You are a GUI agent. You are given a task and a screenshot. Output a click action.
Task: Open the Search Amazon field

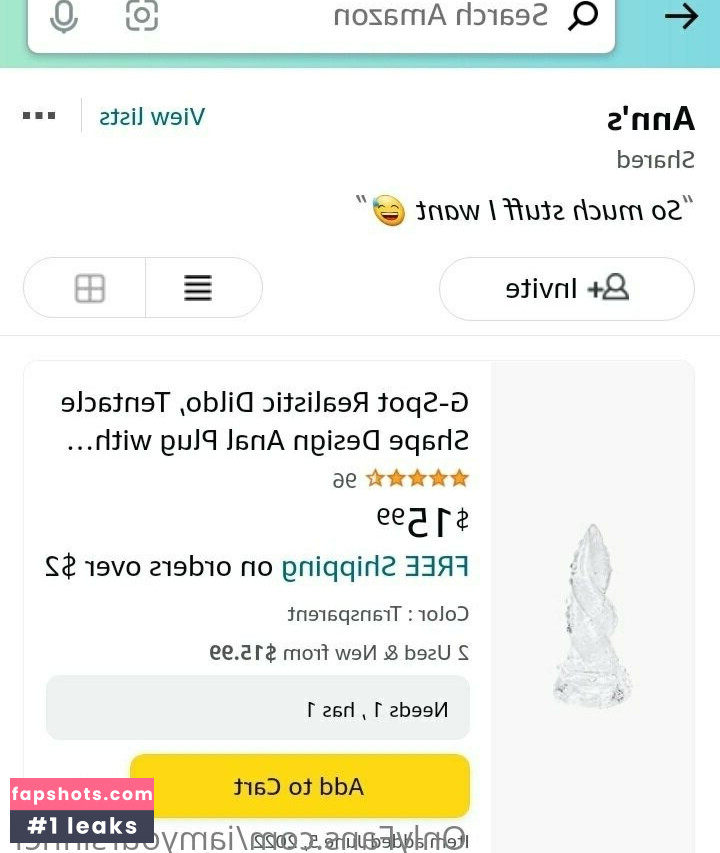440,17
